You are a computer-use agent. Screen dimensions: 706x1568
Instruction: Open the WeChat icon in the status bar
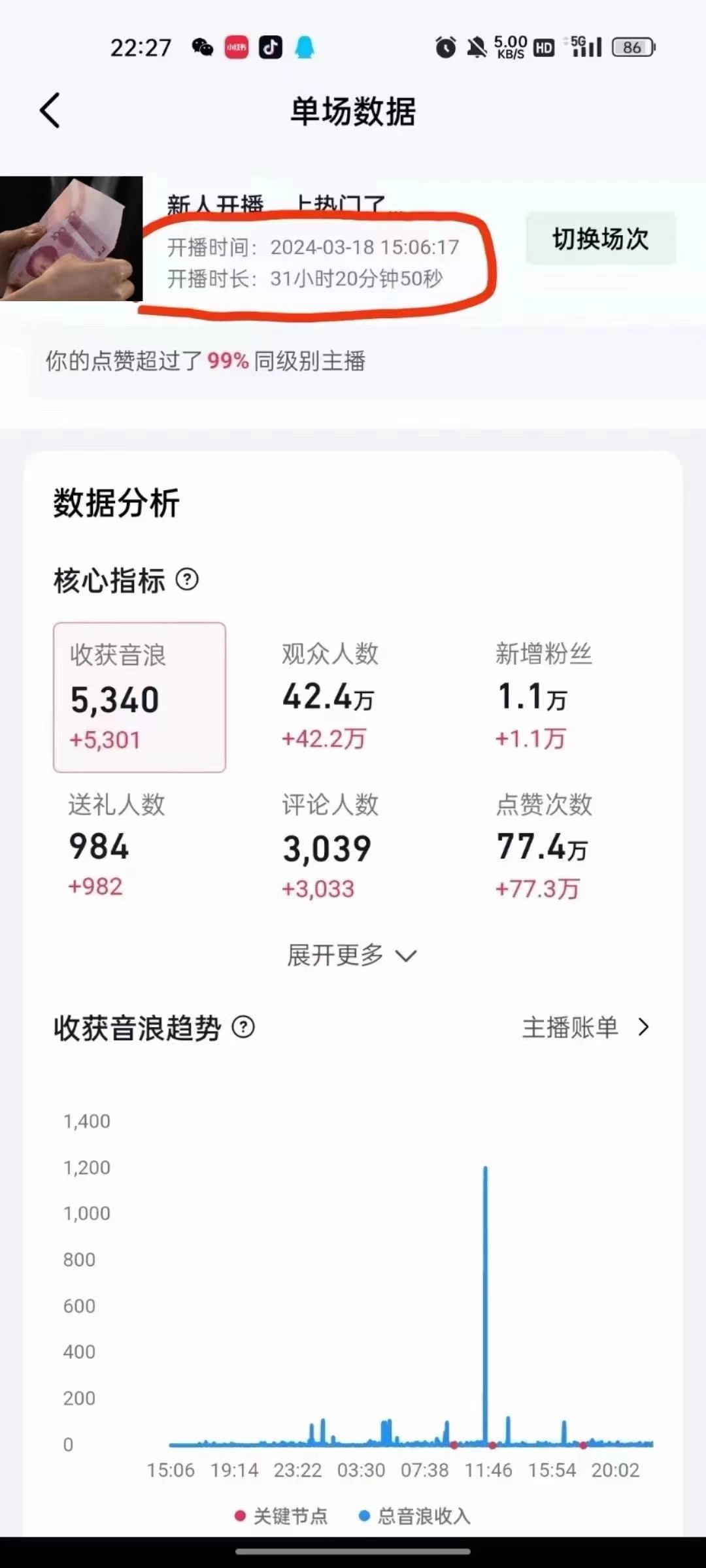tap(203, 48)
